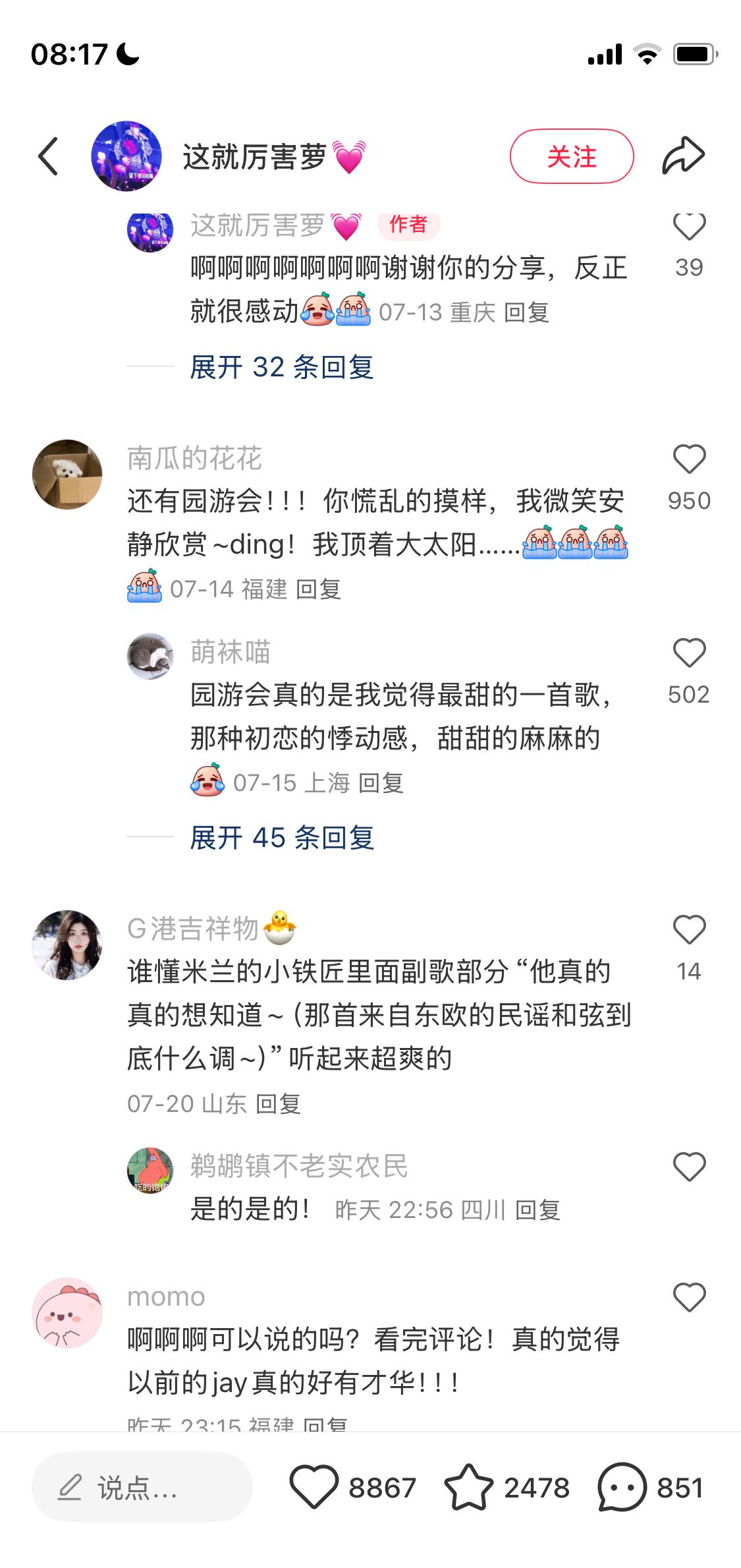Open 南瓜的花花's profile avatar
The height and width of the screenshot is (1568, 741).
coord(67,475)
